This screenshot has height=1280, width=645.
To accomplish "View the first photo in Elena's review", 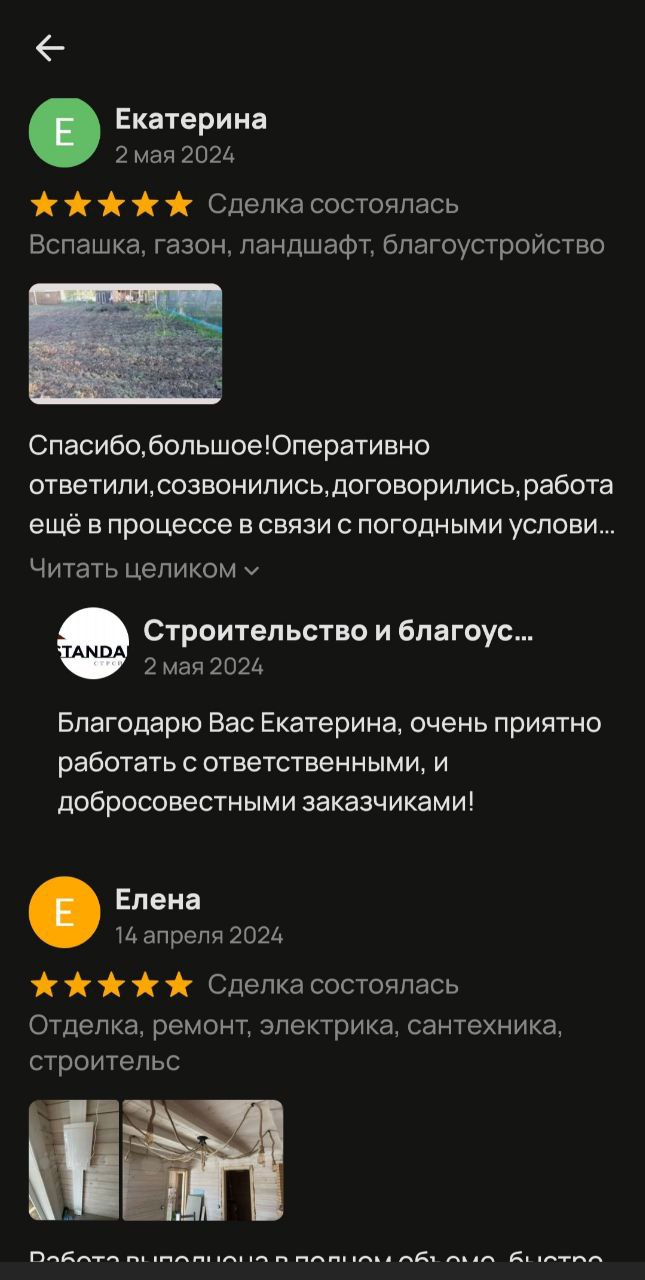I will coord(73,1159).
